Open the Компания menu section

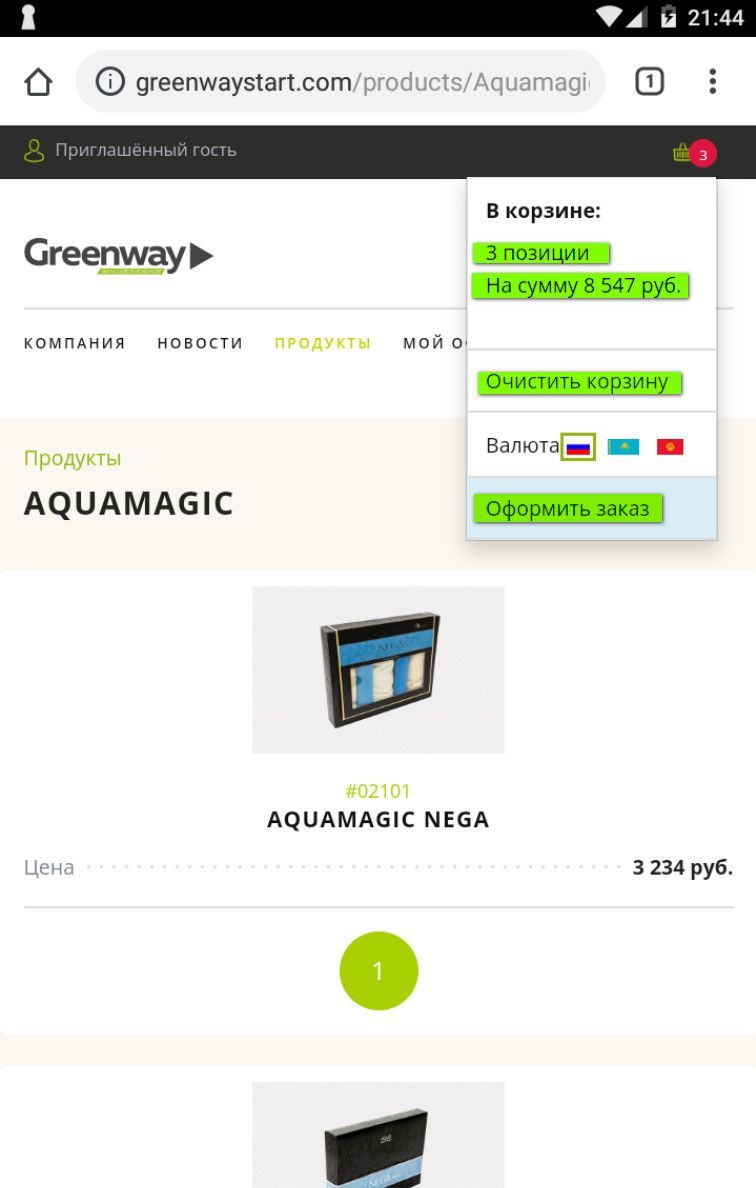pyautogui.click(x=75, y=343)
